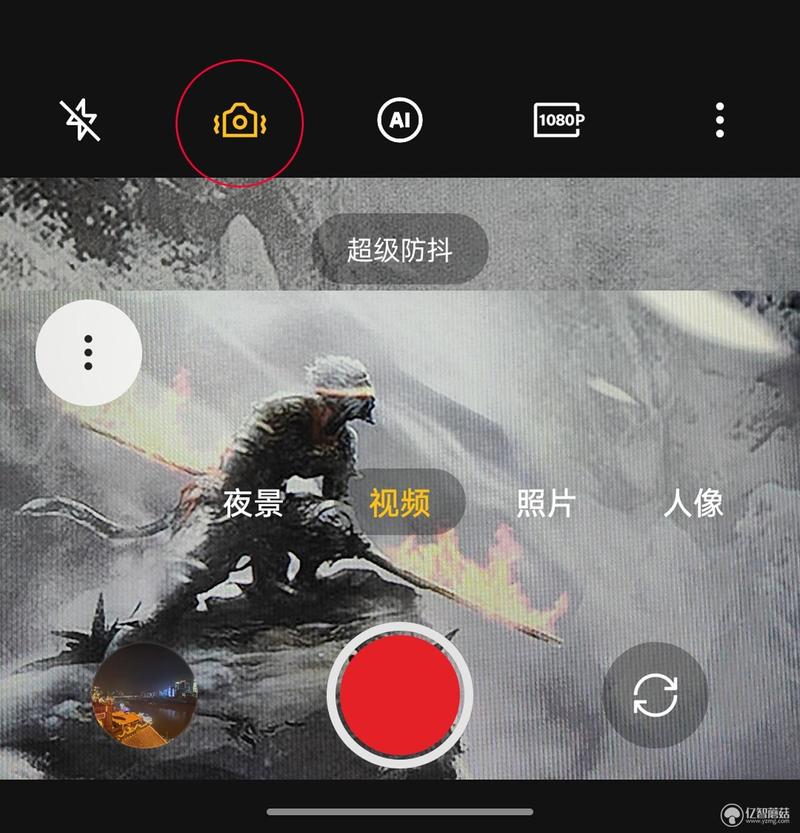Change the 1080P video resolution
Screen dimensions: 800x833
pos(559,121)
